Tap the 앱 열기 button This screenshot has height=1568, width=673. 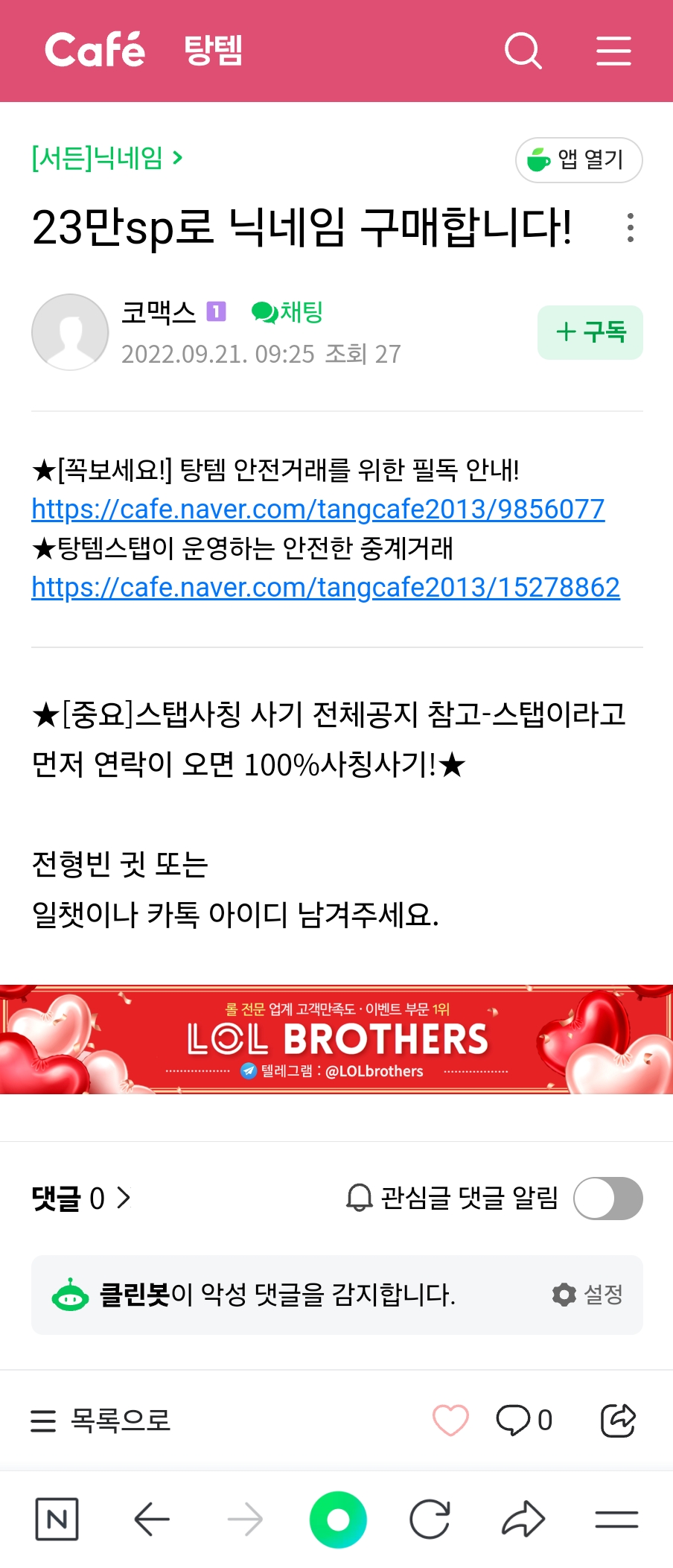tap(578, 159)
